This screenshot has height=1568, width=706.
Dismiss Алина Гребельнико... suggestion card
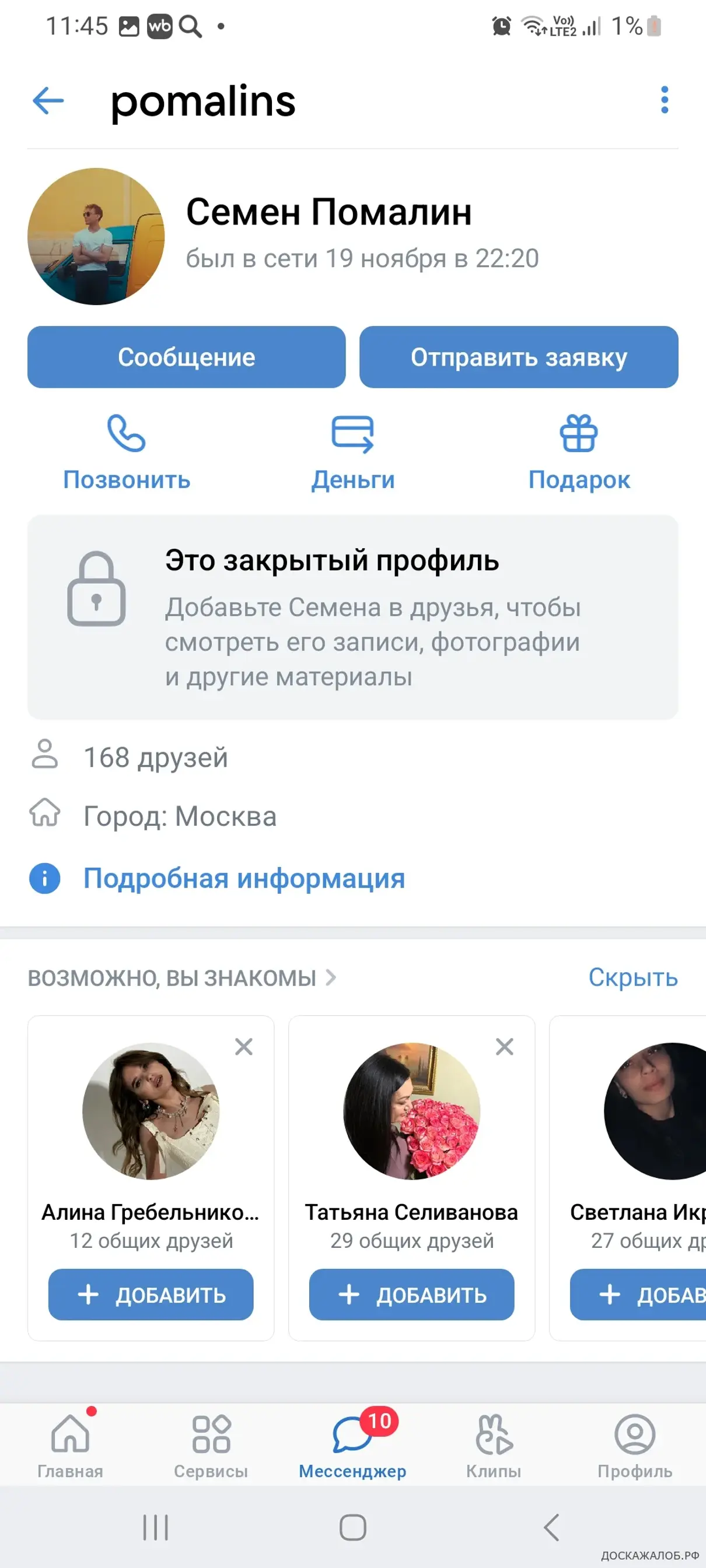click(x=244, y=1047)
